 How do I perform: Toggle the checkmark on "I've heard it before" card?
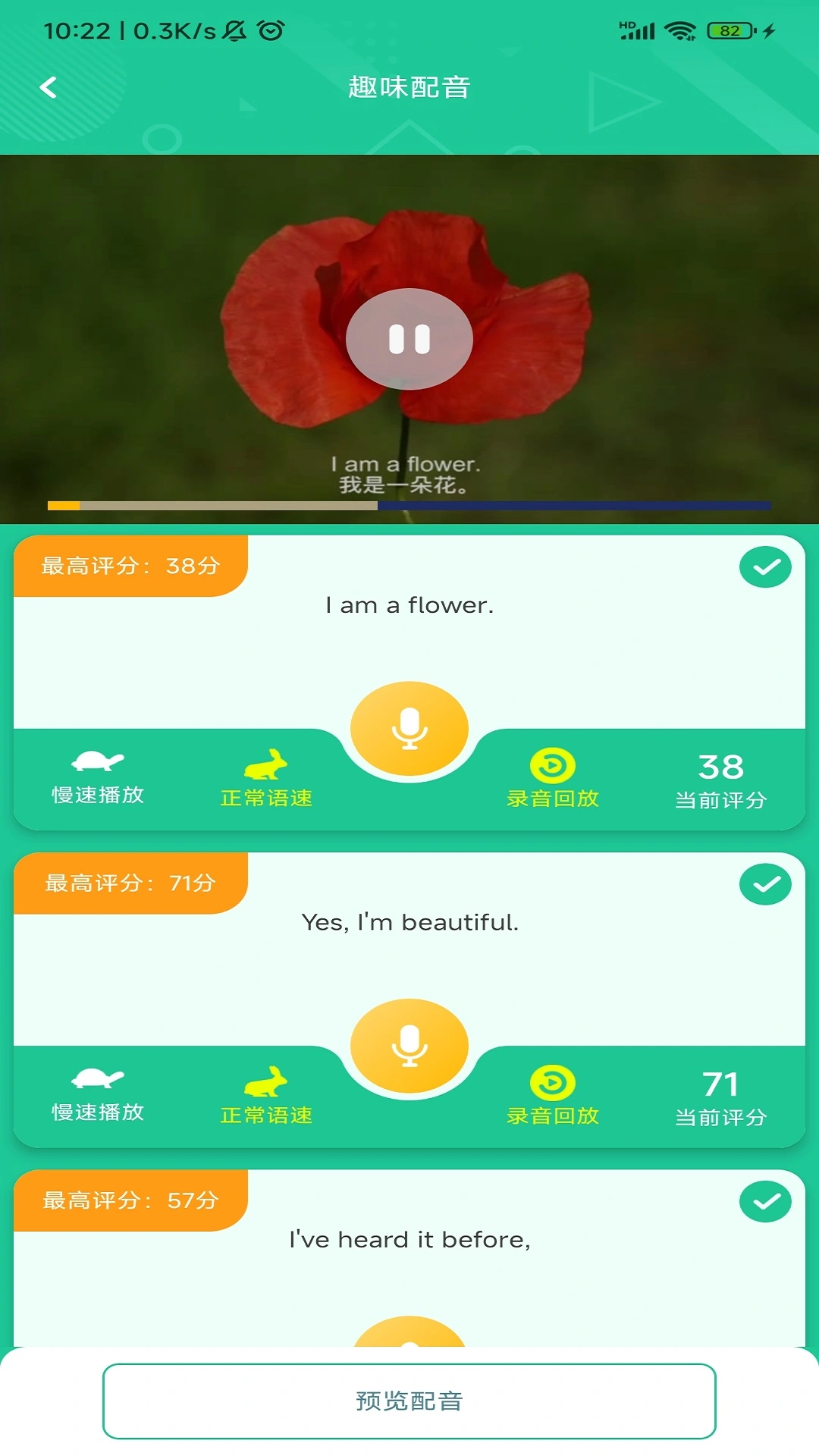(766, 1200)
